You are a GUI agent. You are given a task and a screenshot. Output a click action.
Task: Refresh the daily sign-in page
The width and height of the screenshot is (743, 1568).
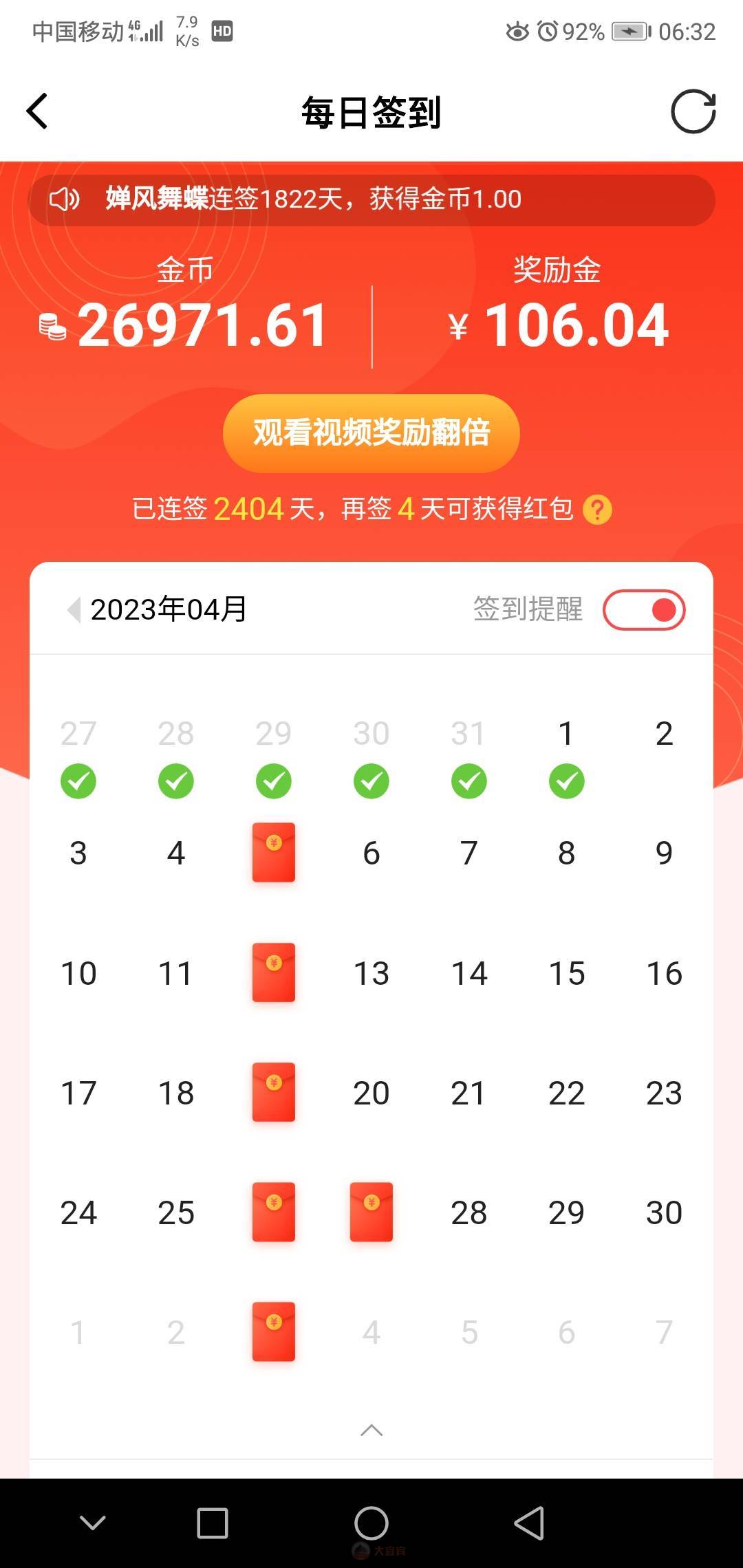coord(693,111)
